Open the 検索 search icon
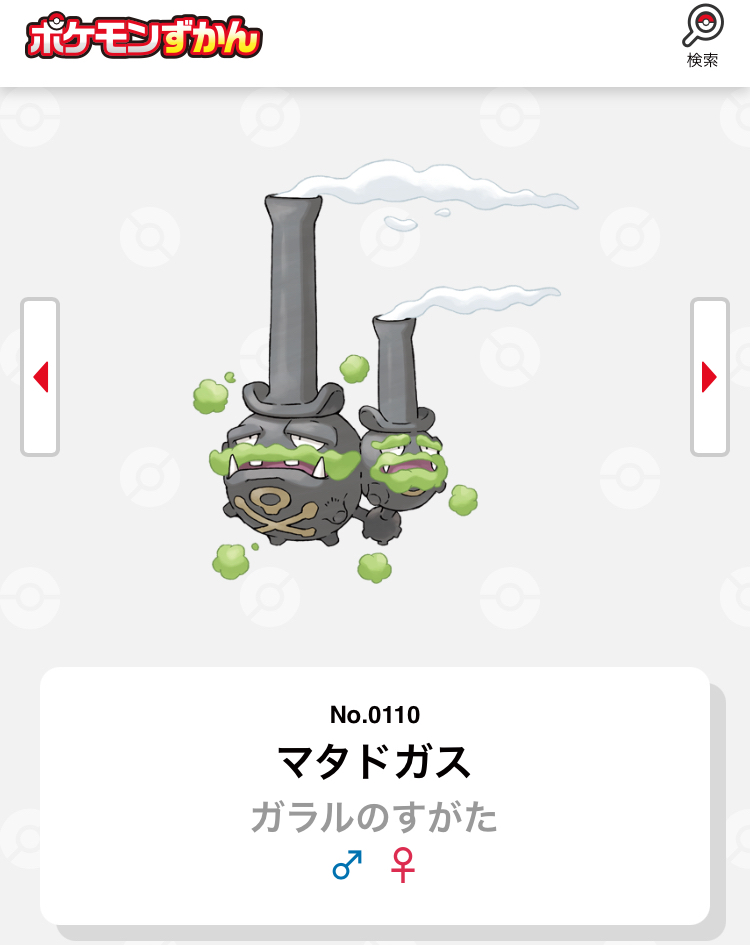Screen dimensions: 750x945 702,35
